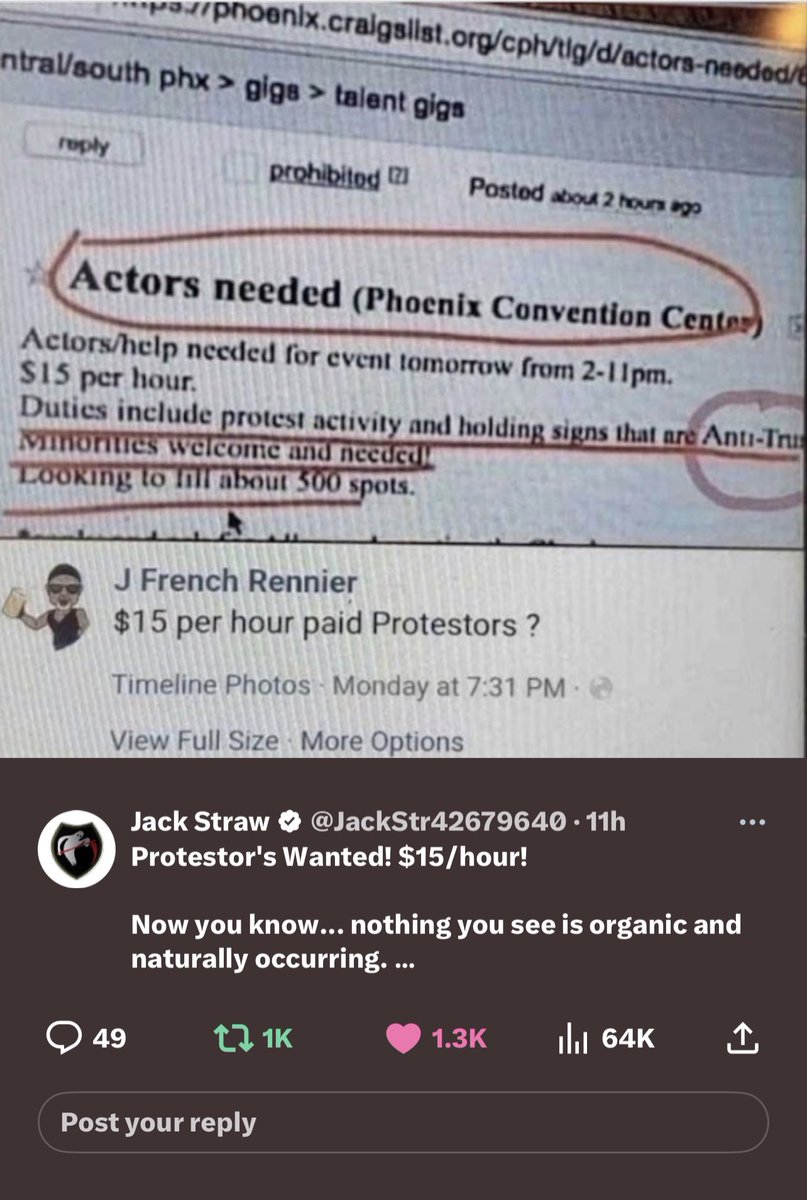This screenshot has height=1200, width=807.
Task: Open the attached Craigslist screenshot image
Action: [x=403, y=380]
